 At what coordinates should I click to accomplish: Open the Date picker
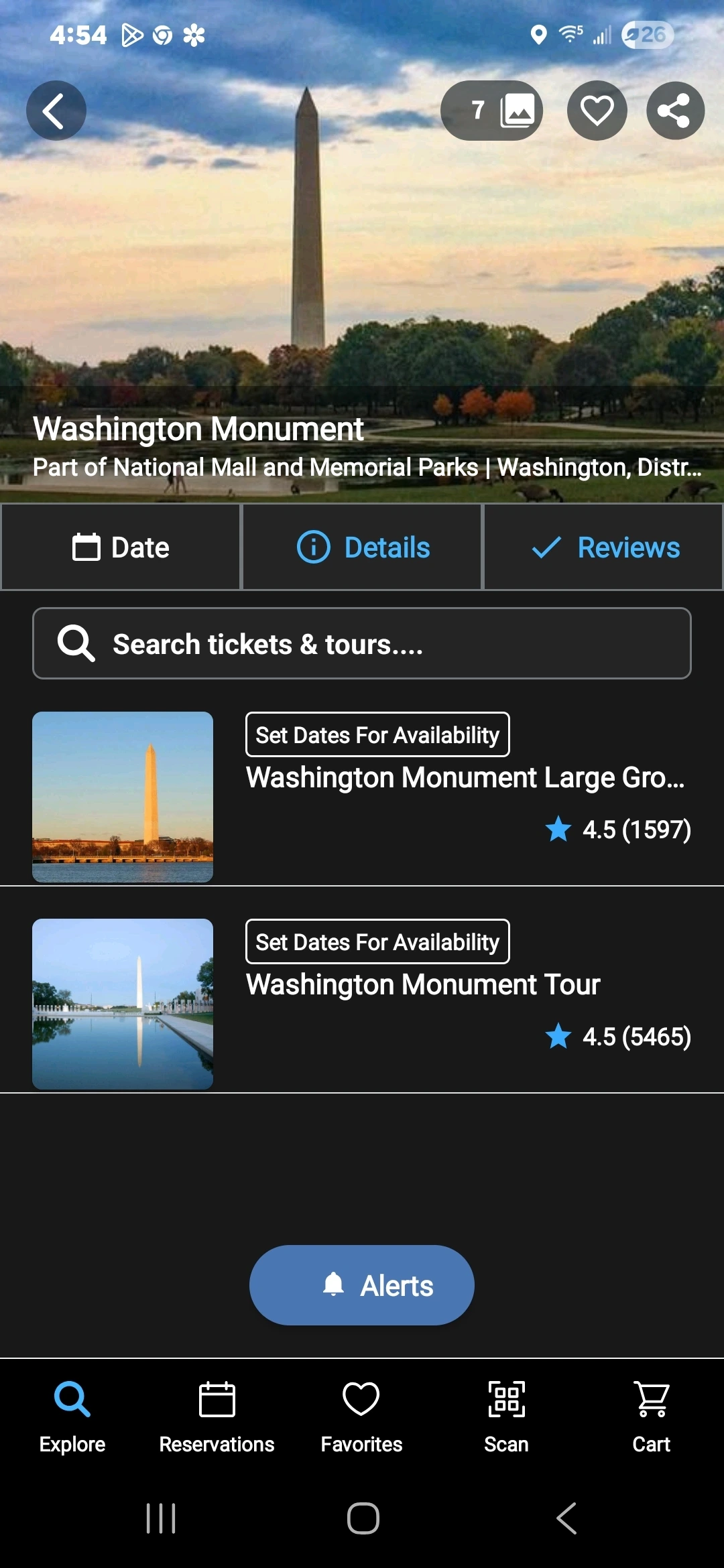(x=121, y=547)
